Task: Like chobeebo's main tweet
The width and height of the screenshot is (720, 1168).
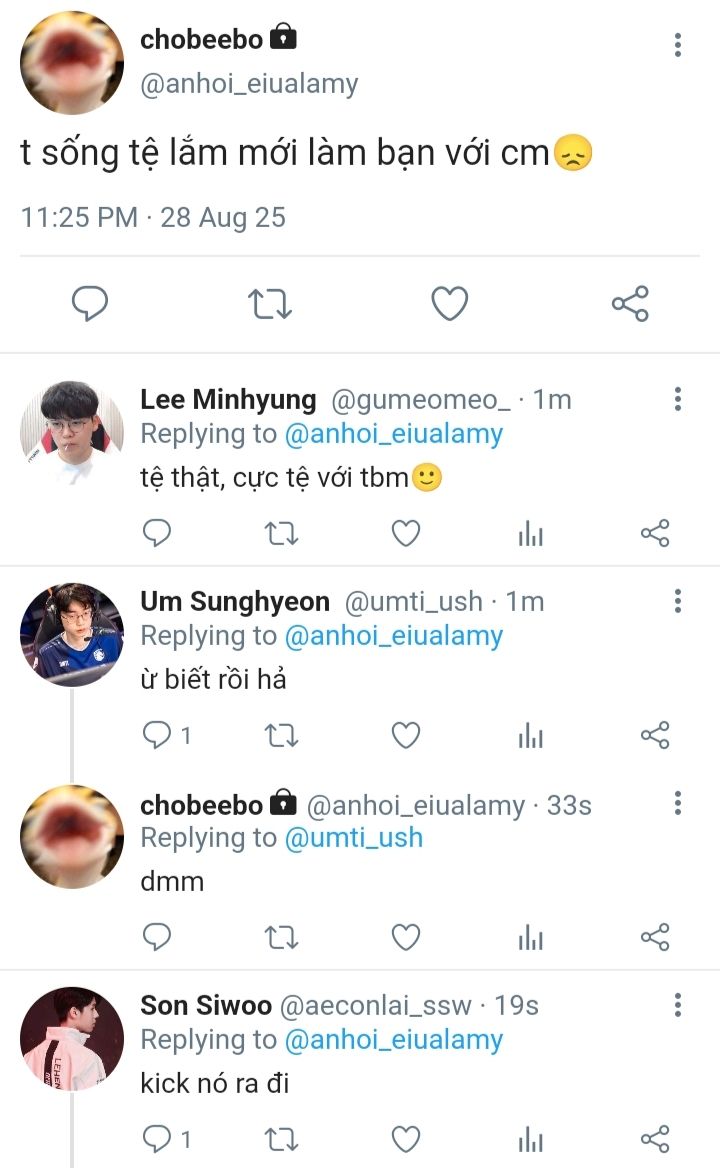Action: (x=450, y=303)
